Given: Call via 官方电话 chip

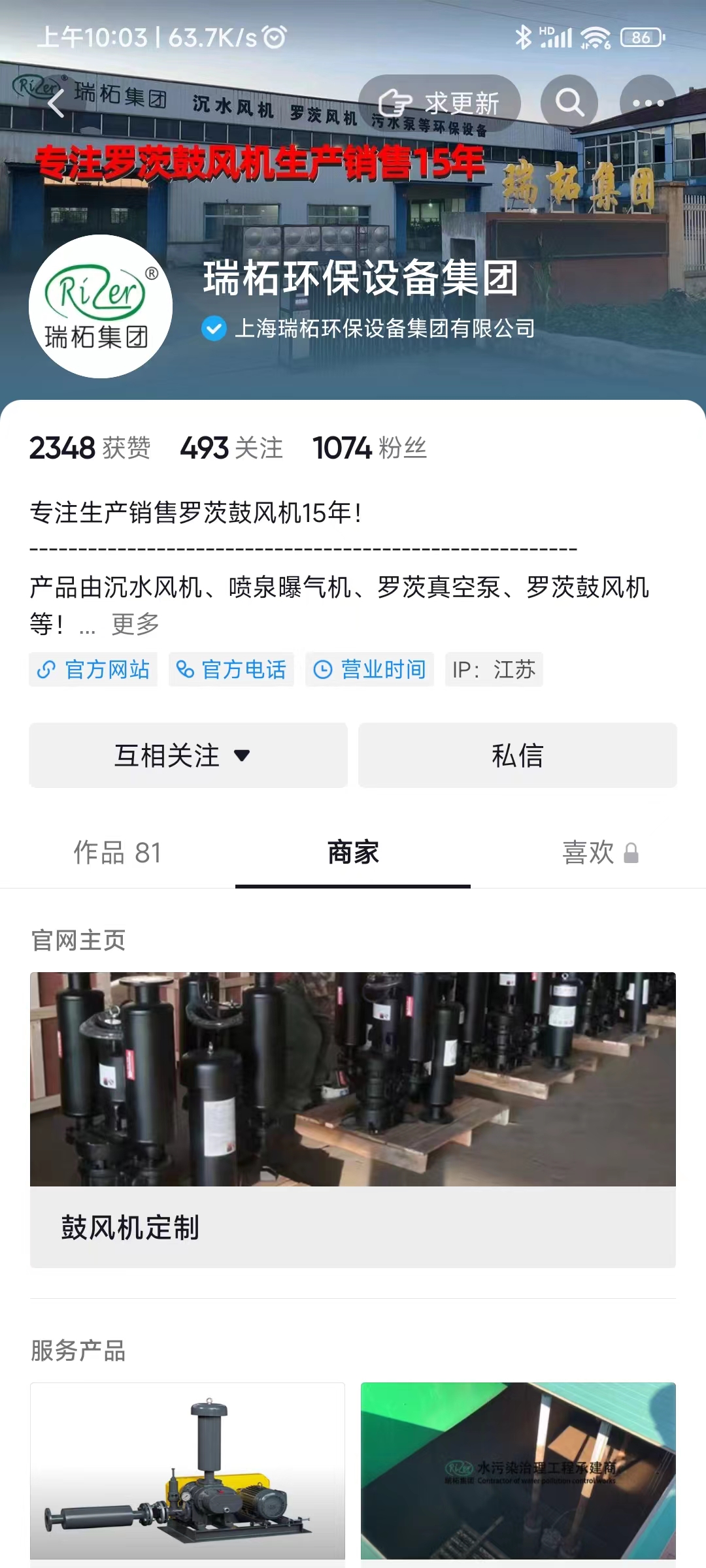Looking at the screenshot, I should 231,670.
